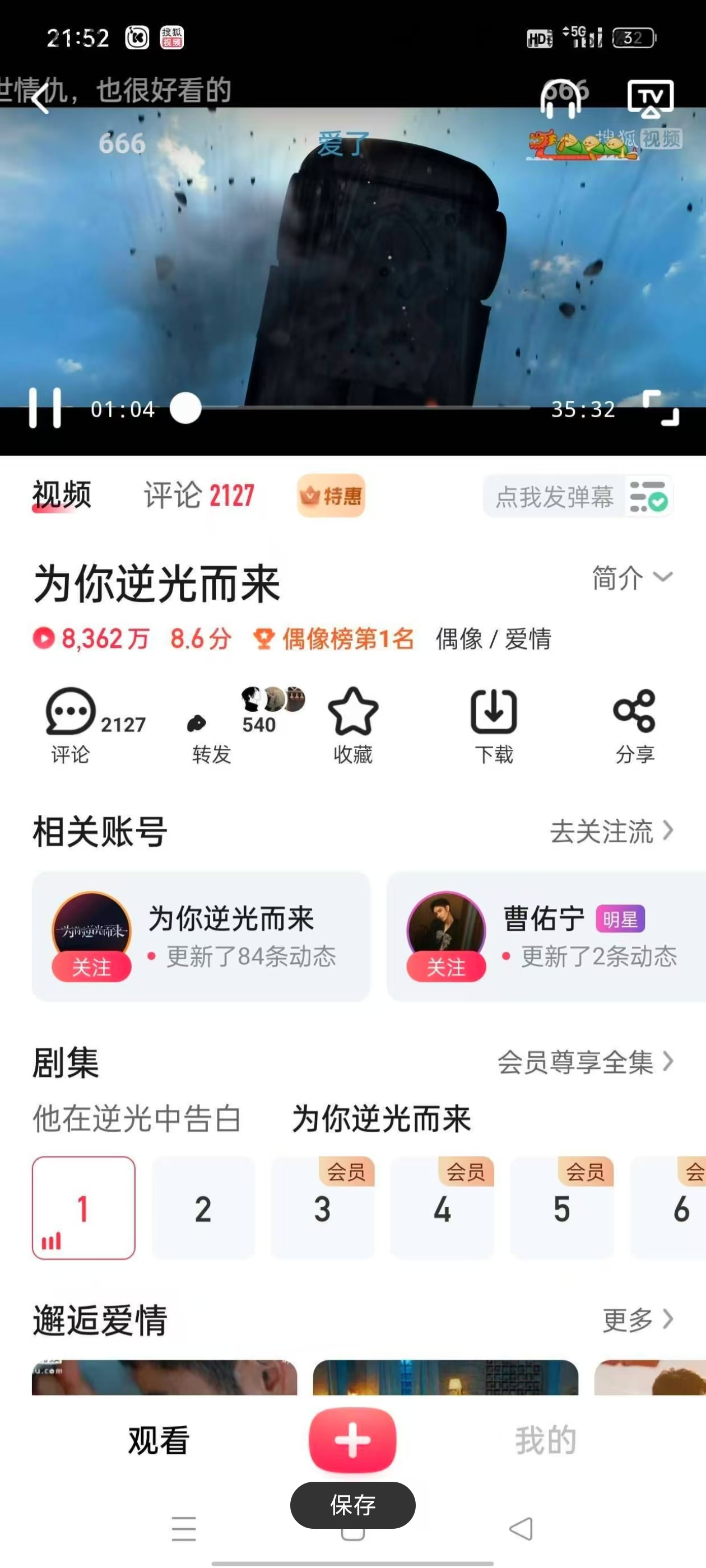Follow the 为你逆光而来 account
Screen dimensions: 706x1568
click(91, 967)
